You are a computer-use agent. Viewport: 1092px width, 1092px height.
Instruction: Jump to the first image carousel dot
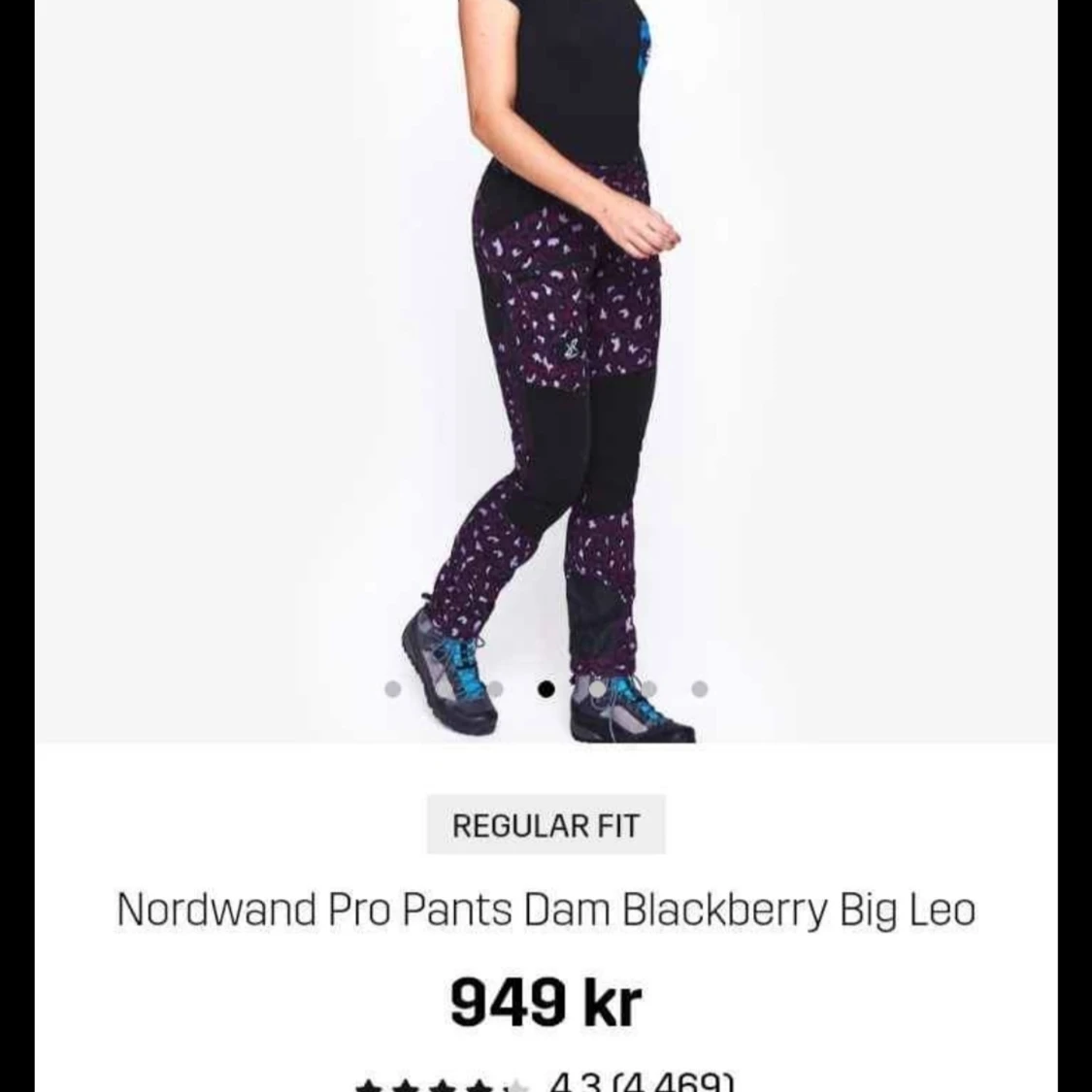click(392, 689)
